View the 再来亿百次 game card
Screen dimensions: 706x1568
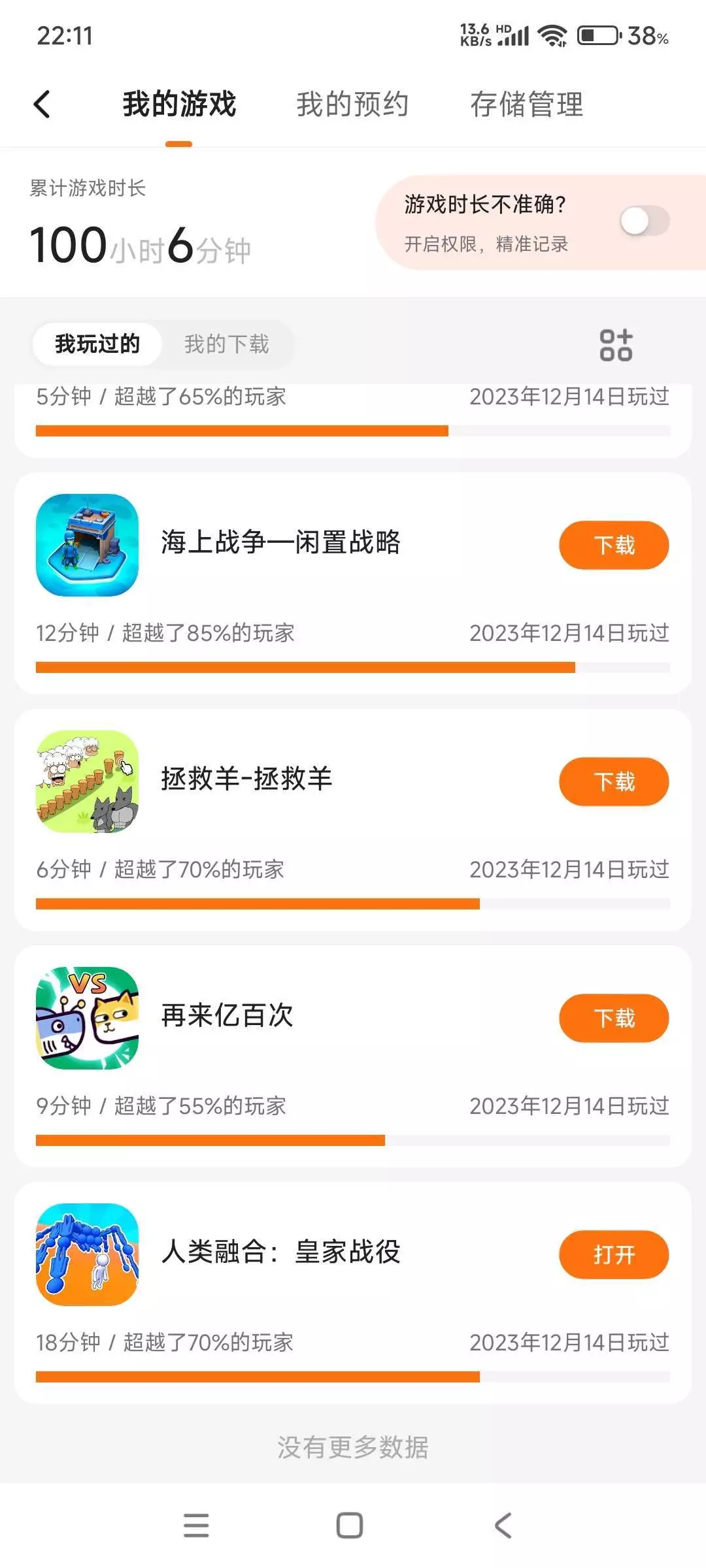pyautogui.click(x=227, y=1017)
